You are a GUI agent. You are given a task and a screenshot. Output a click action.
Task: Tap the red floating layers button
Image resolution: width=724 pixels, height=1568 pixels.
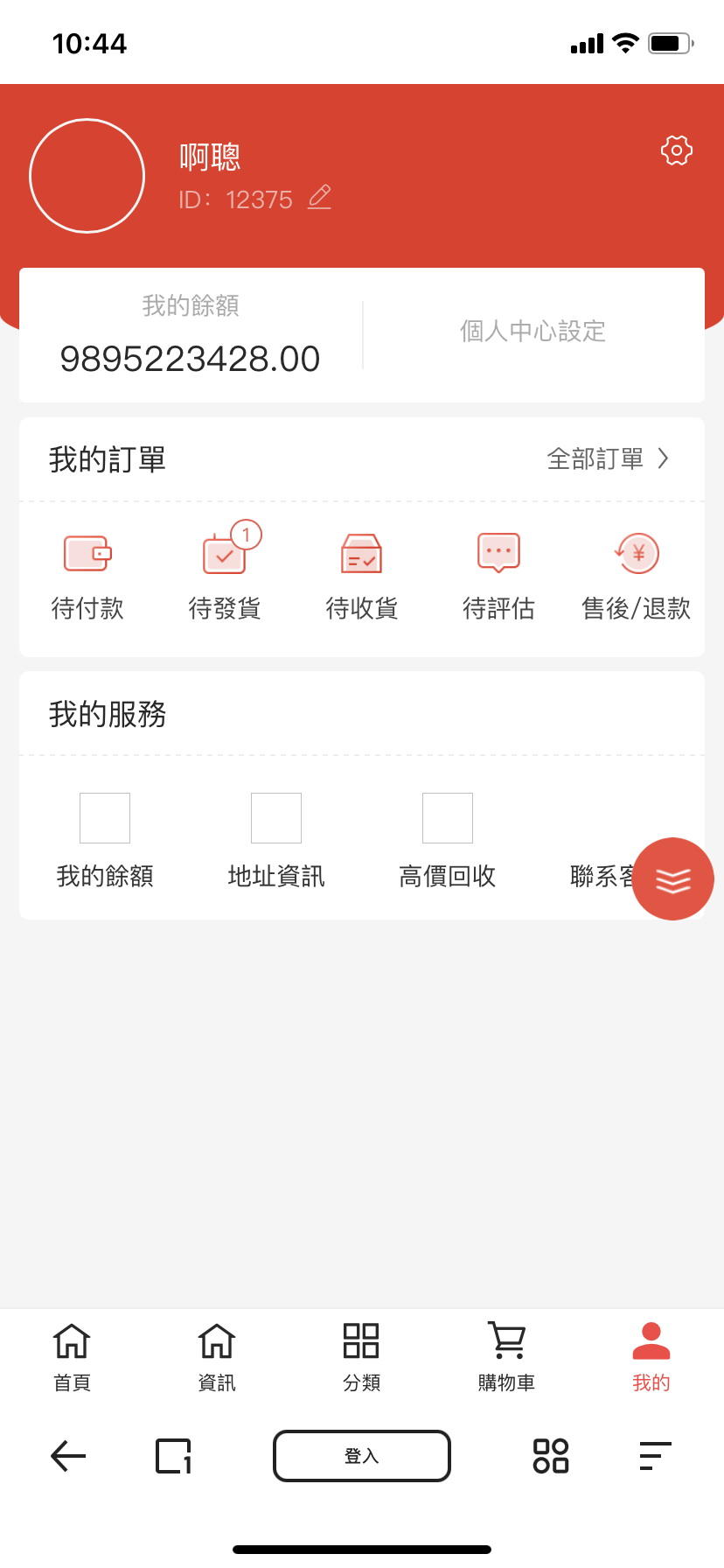[x=673, y=879]
